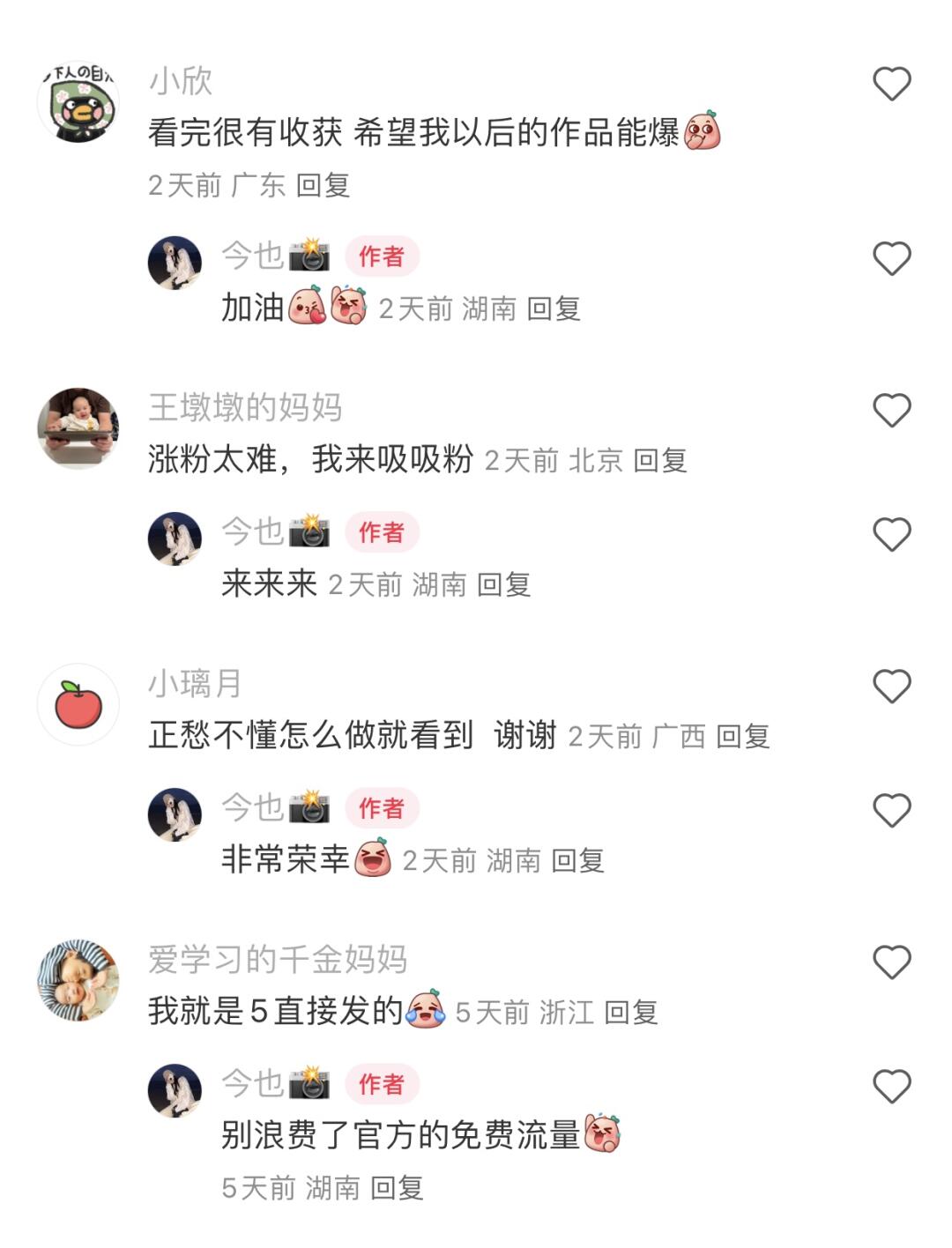Like the author's 来来来 reply
Viewport: 952px width, 1248px height.
coord(891,535)
